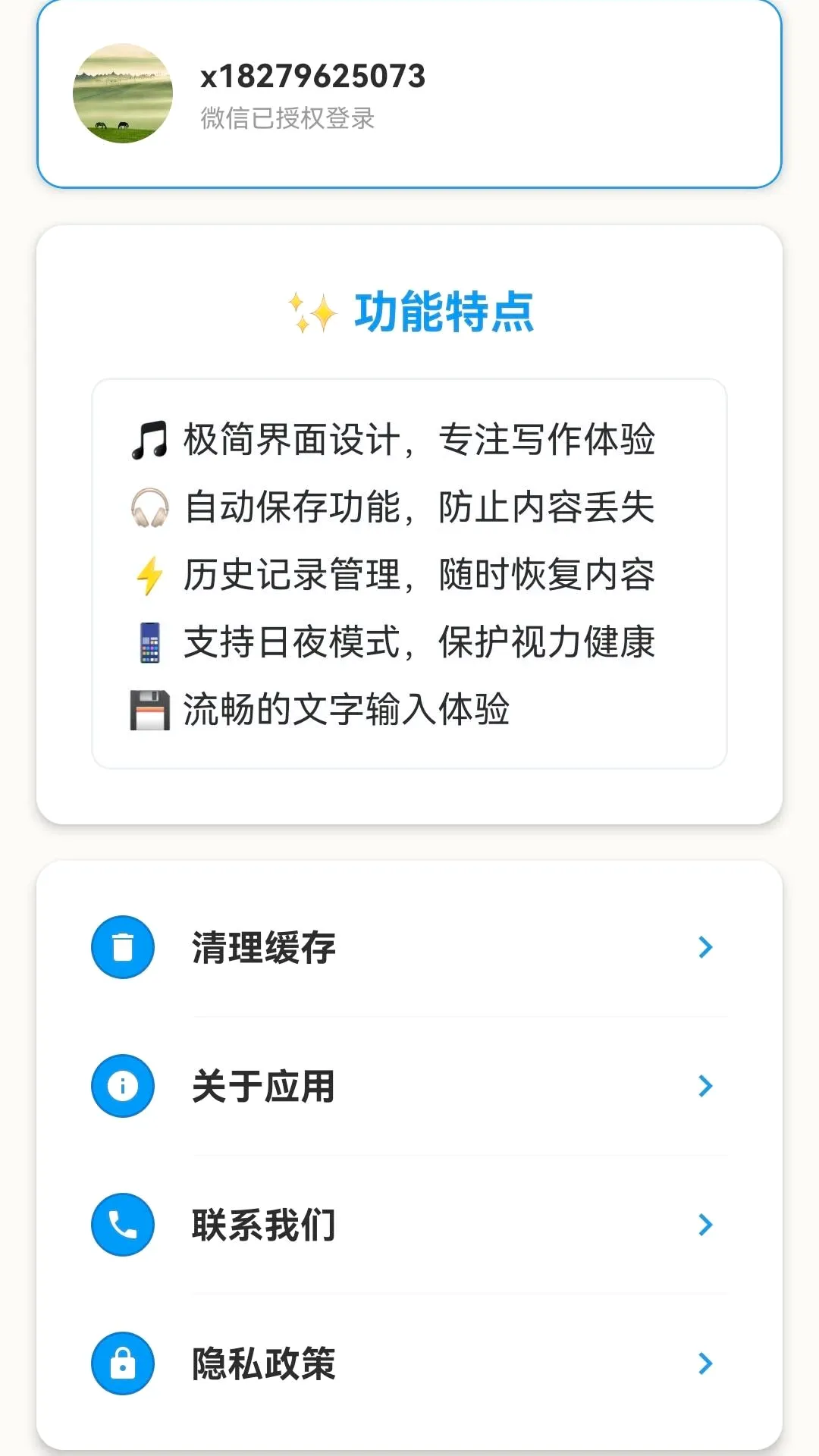Tap the x18279625073 profile card
819x1456 pixels.
(409, 93)
